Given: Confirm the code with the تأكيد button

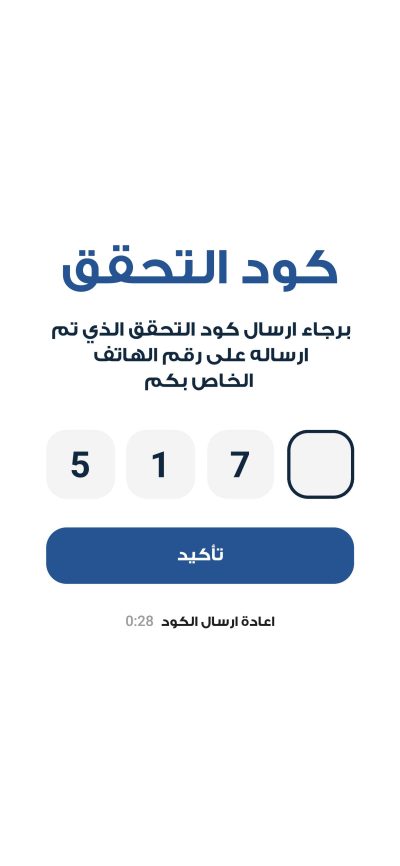Looking at the screenshot, I should (200, 555).
